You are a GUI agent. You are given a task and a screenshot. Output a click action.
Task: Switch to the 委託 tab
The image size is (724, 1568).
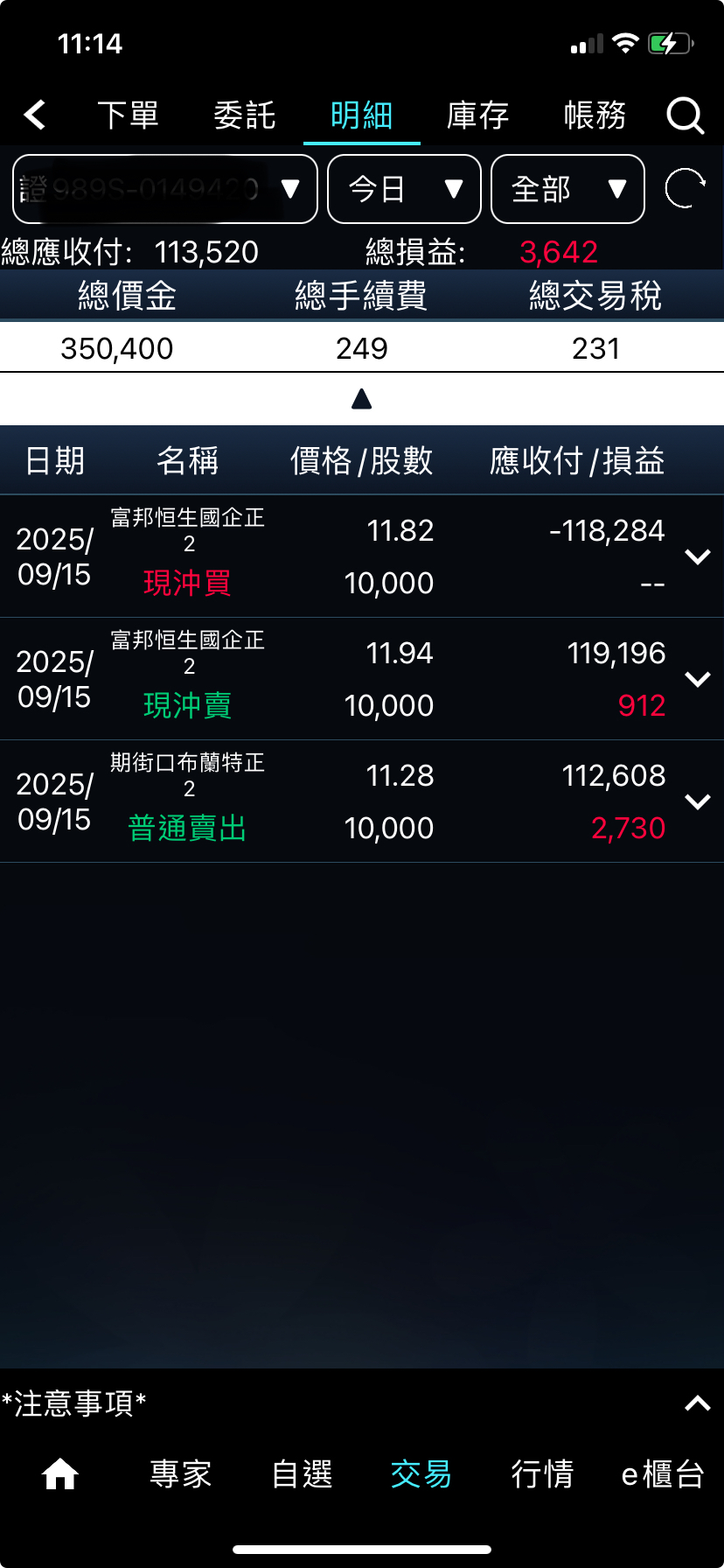pos(245,115)
